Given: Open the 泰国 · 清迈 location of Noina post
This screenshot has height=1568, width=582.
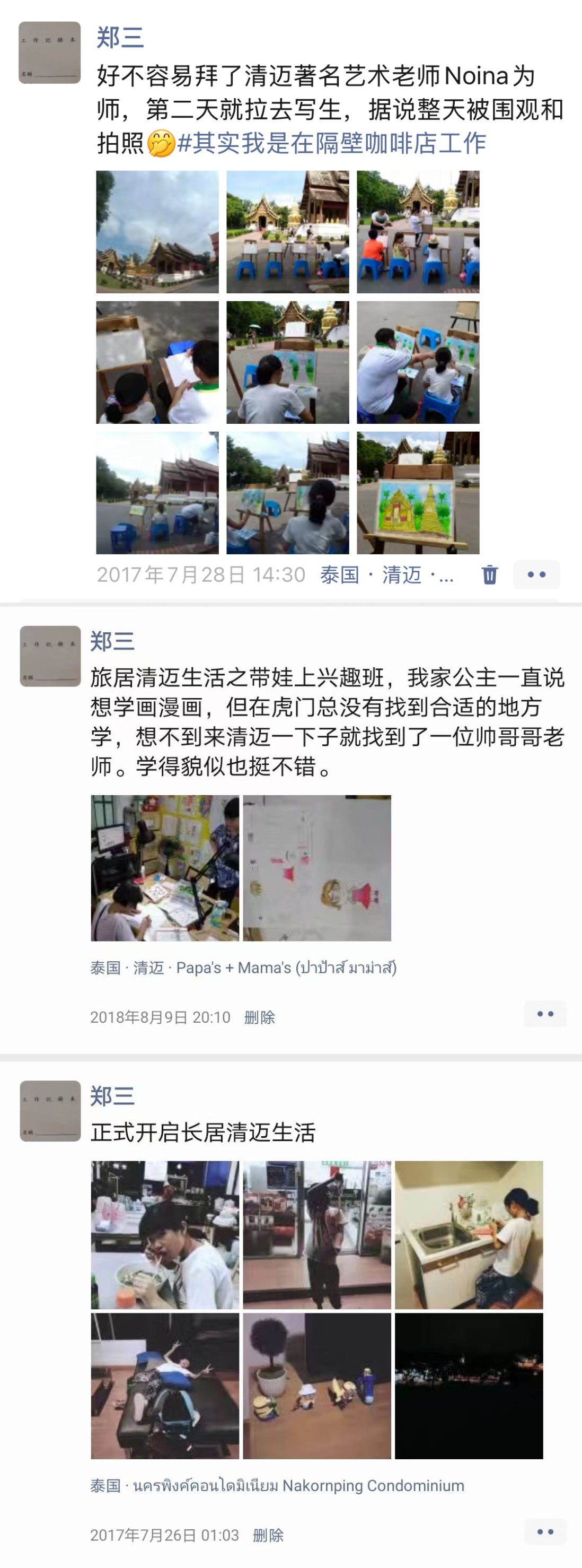Looking at the screenshot, I should (x=386, y=574).
